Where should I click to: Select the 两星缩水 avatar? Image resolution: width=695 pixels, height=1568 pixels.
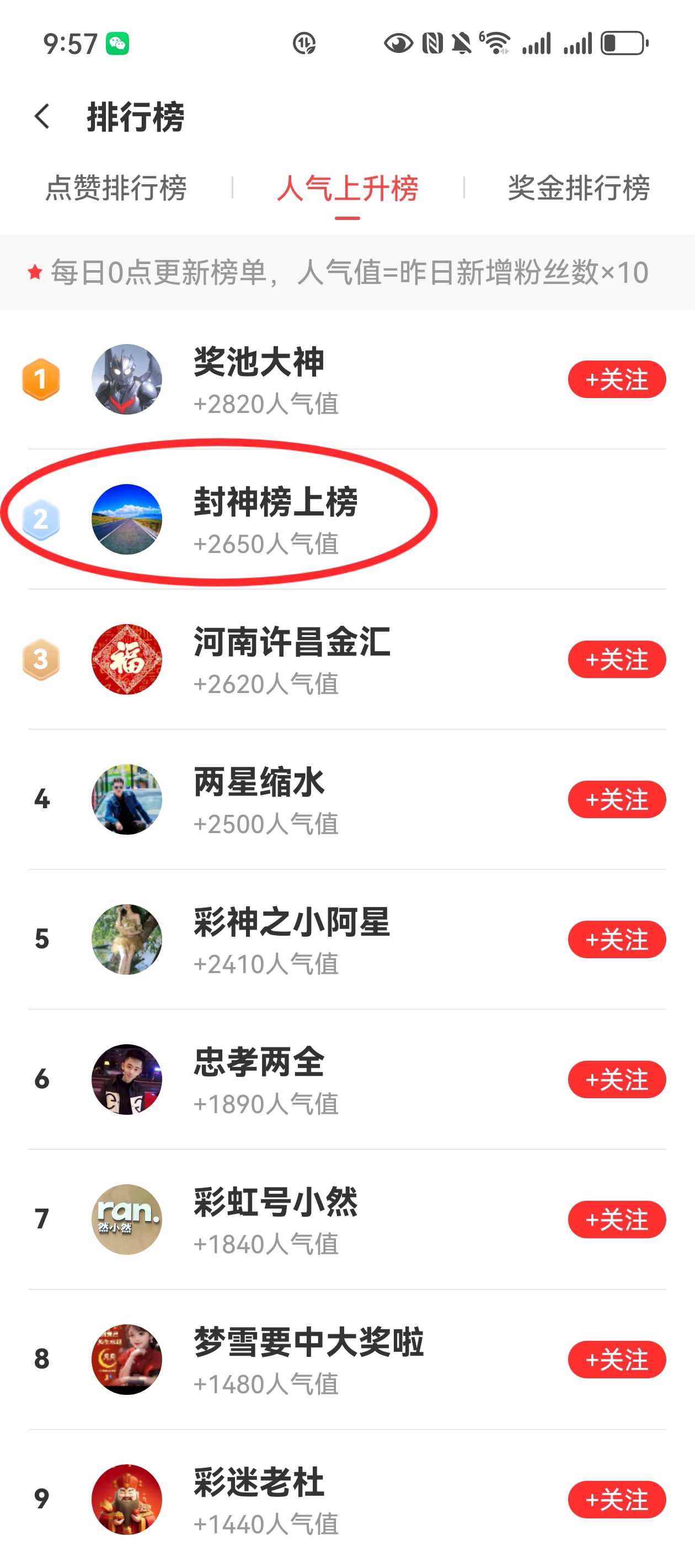click(127, 799)
